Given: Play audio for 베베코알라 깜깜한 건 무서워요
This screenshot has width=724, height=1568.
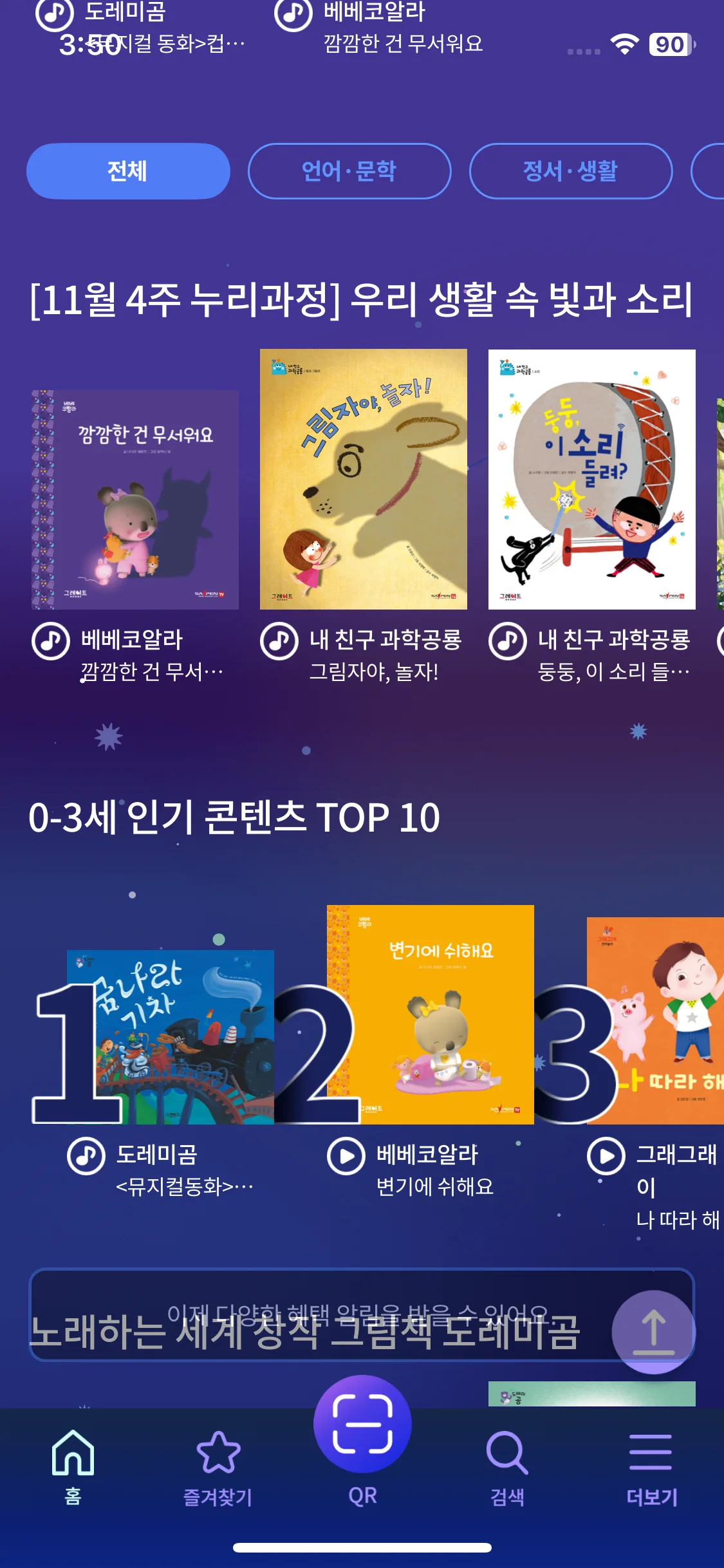Looking at the screenshot, I should click(51, 641).
